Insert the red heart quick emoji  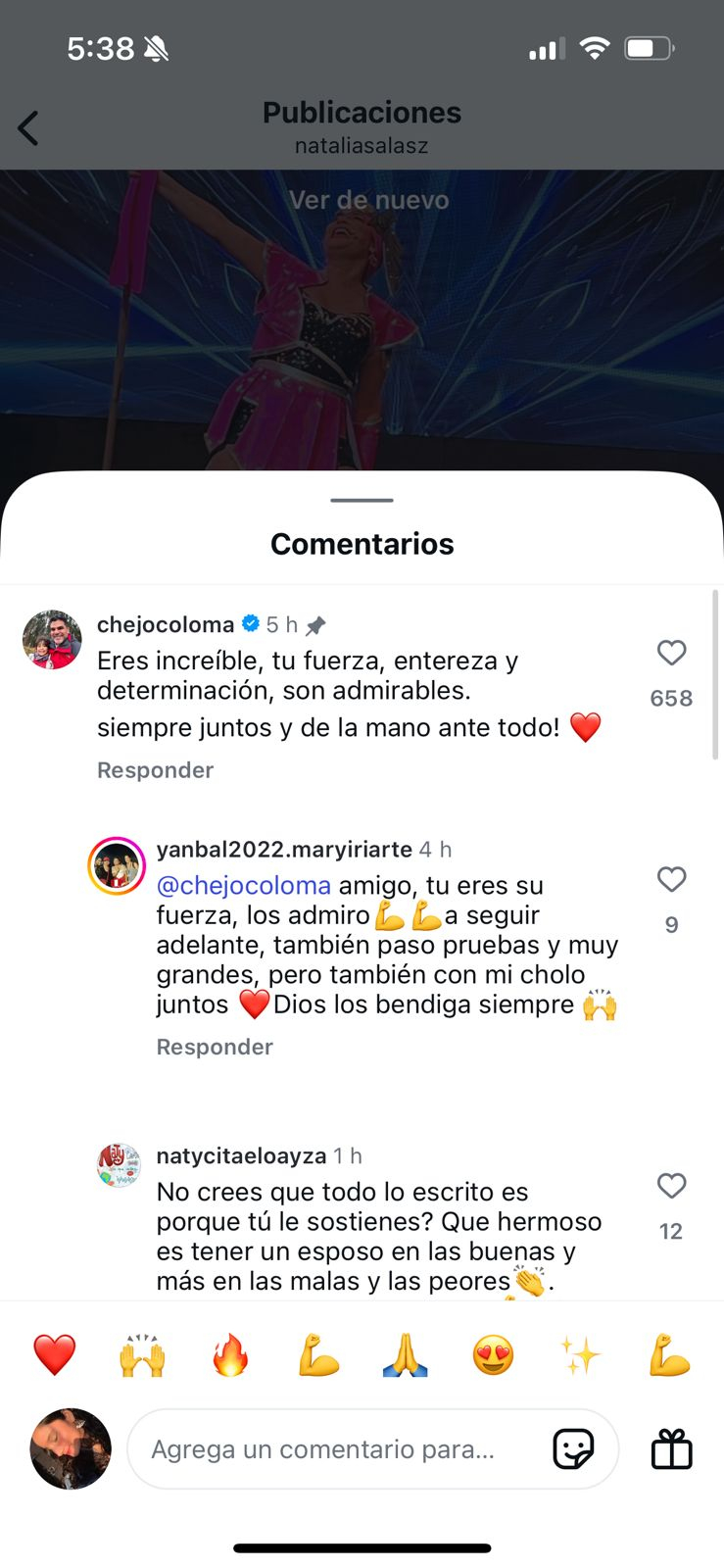pos(55,1355)
